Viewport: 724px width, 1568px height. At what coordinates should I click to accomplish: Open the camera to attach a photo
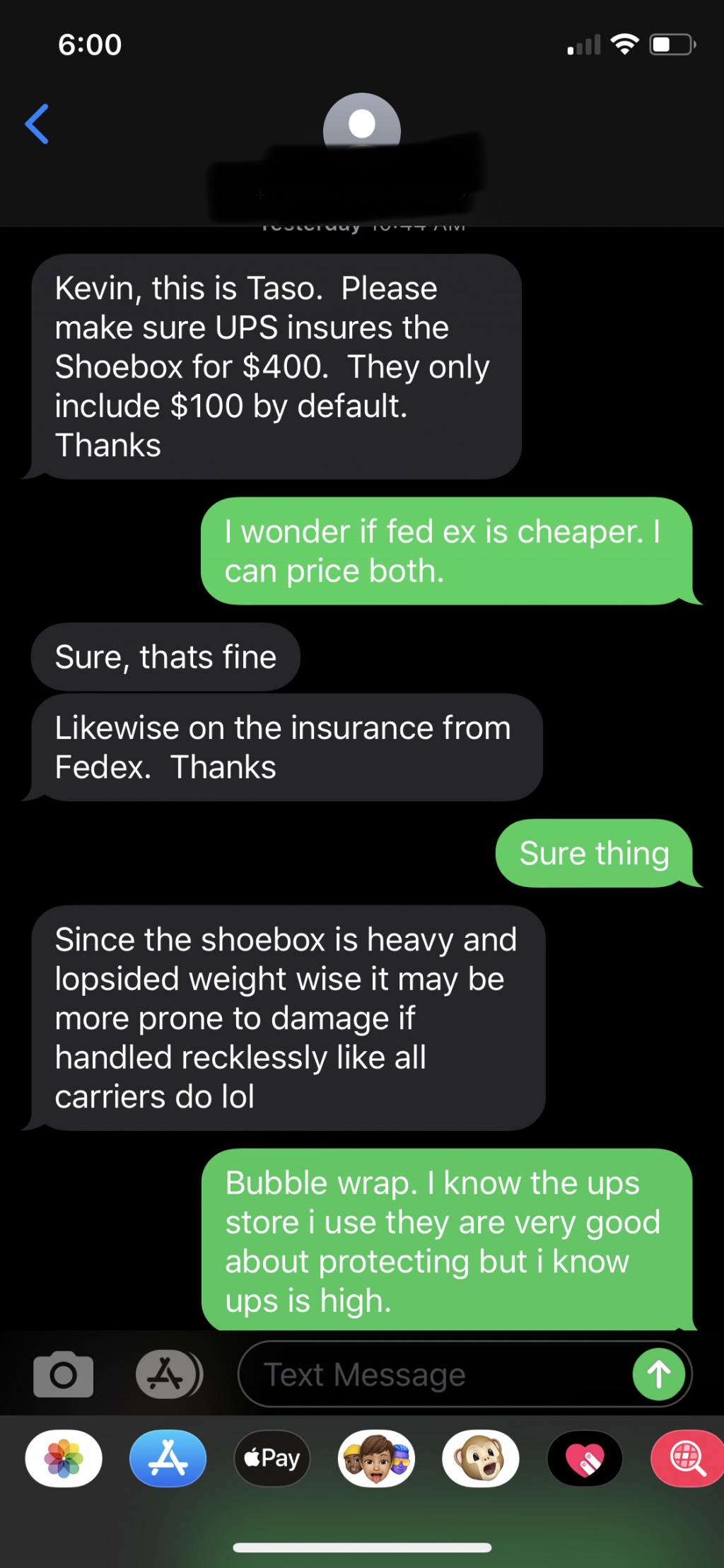pos(63,1374)
